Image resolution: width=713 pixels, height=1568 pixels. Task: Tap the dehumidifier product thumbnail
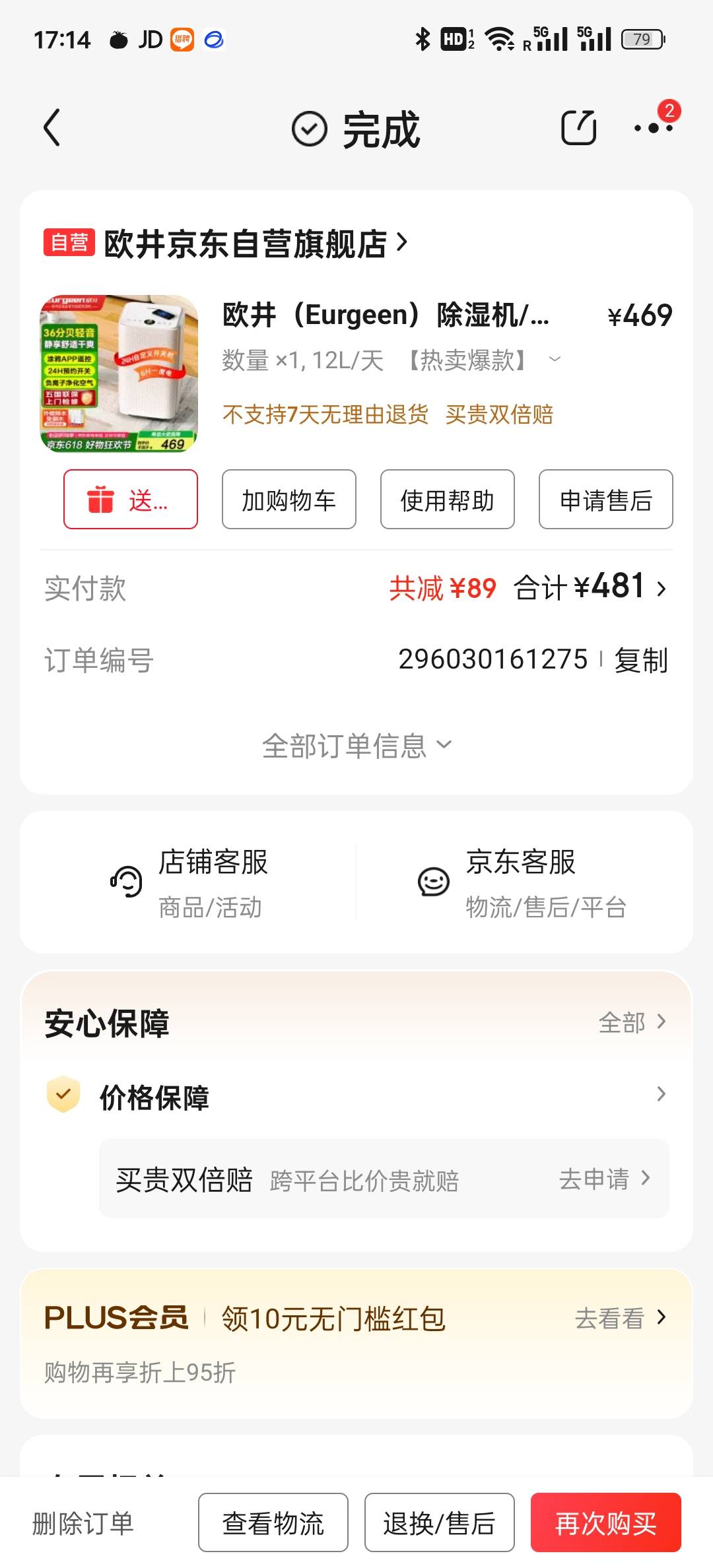pos(120,374)
